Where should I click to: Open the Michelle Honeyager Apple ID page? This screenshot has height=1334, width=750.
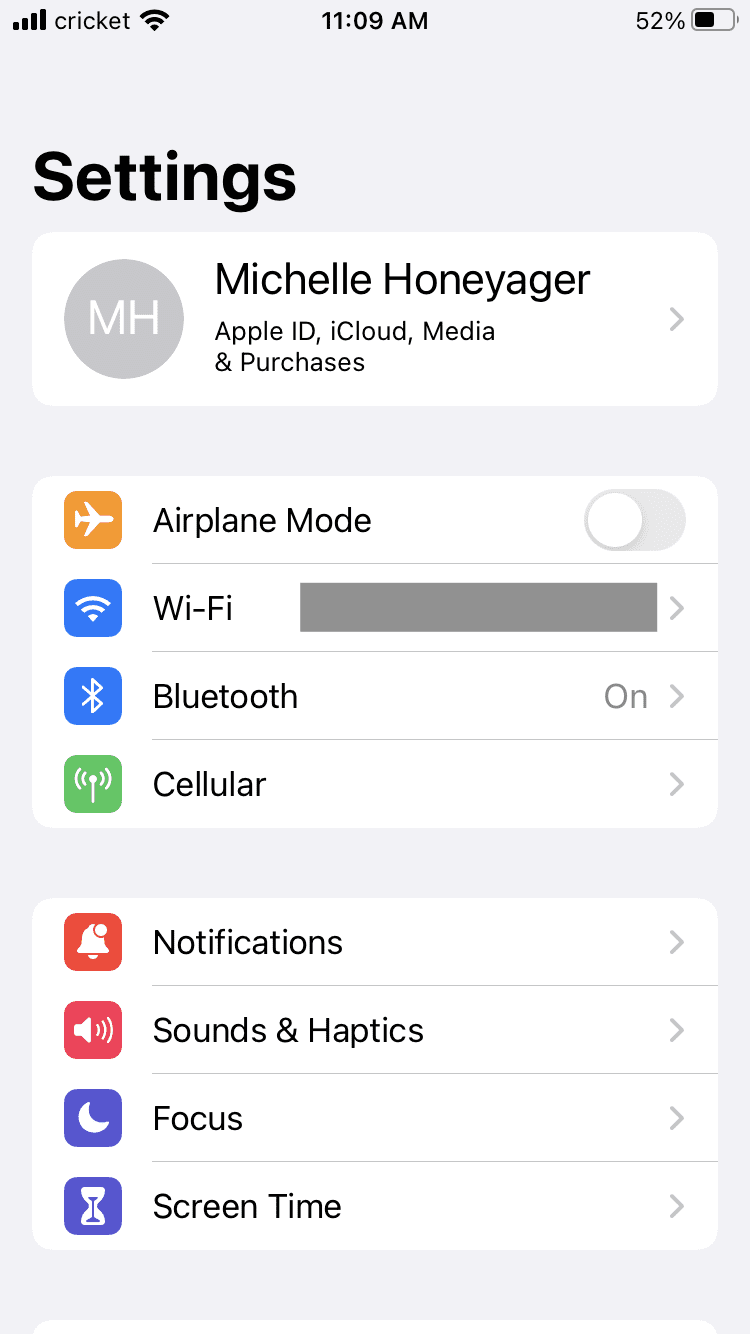click(375, 319)
